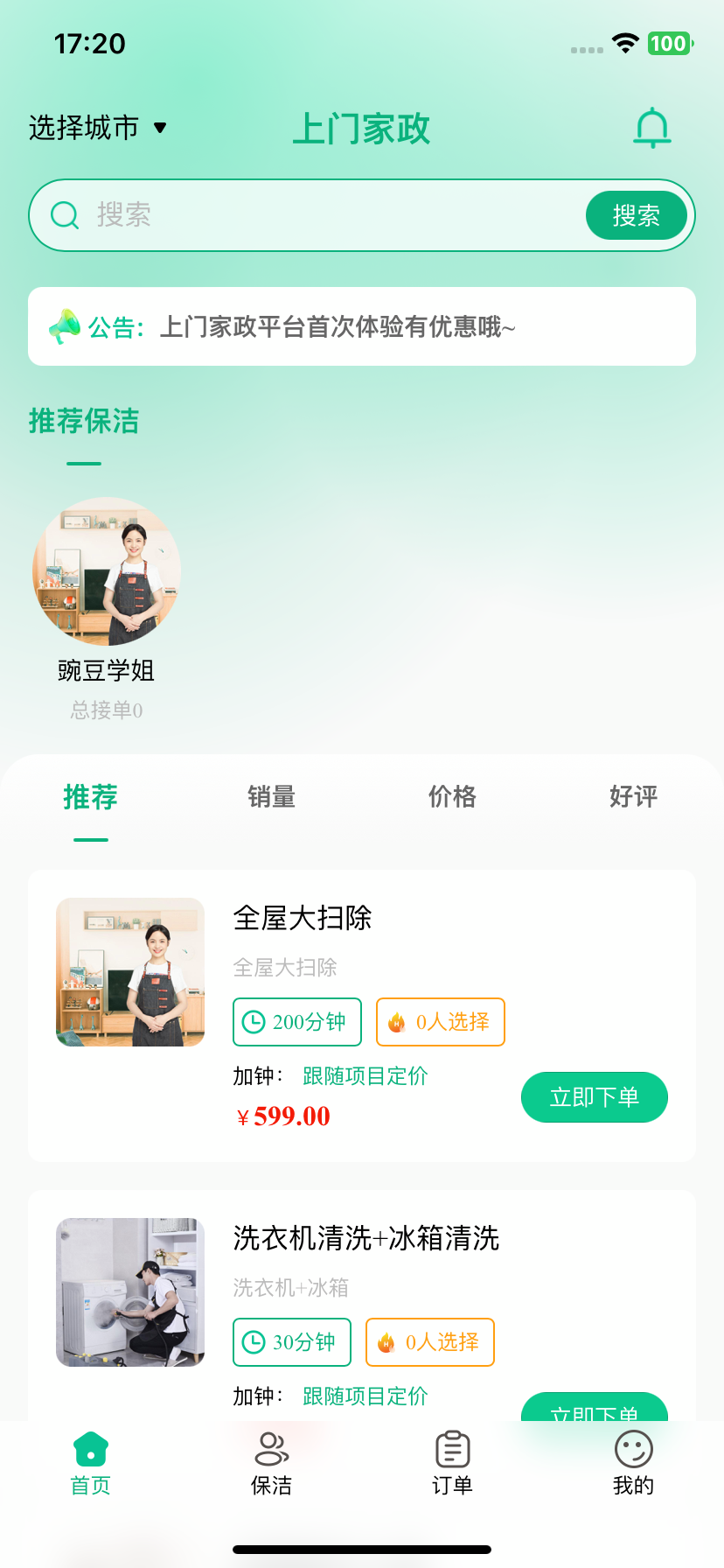Open the 我的 profile tab
This screenshot has width=724, height=1568.
coord(633,1463)
